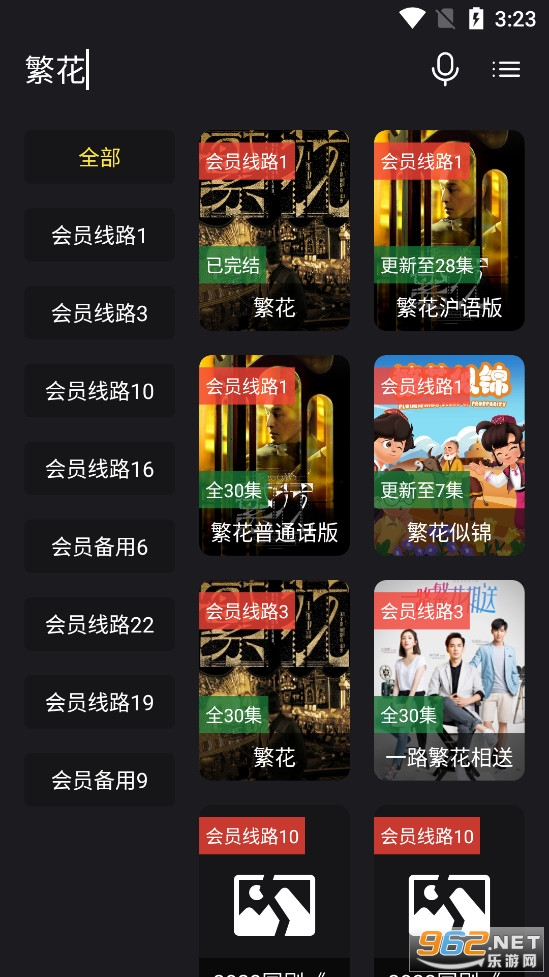This screenshot has width=549, height=977.
Task: Choose the 会员备用9 source
Action: (100, 780)
